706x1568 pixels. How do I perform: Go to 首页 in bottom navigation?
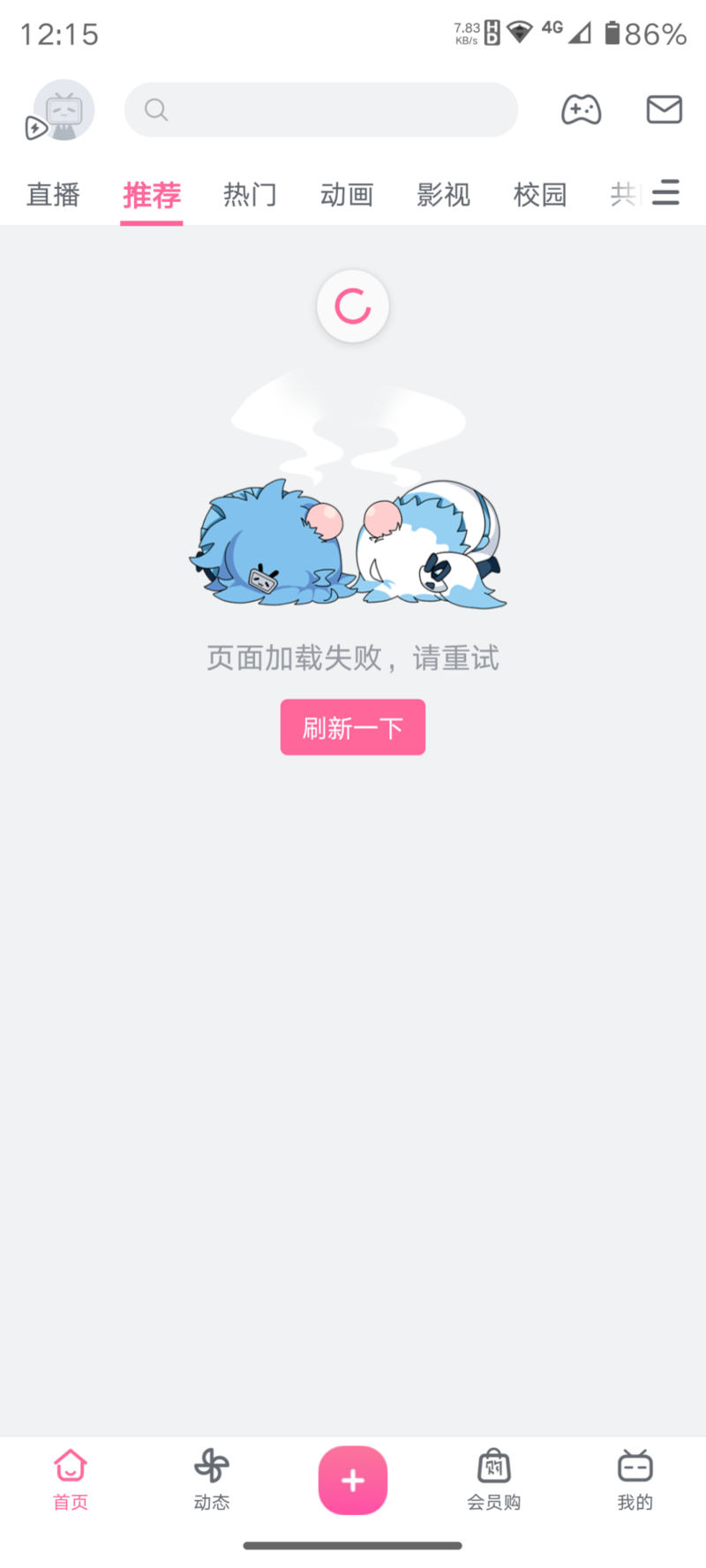(x=71, y=1480)
